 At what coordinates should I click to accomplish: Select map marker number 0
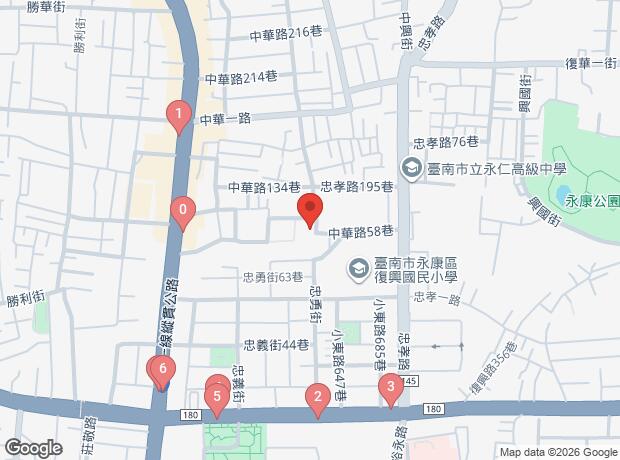tap(183, 212)
